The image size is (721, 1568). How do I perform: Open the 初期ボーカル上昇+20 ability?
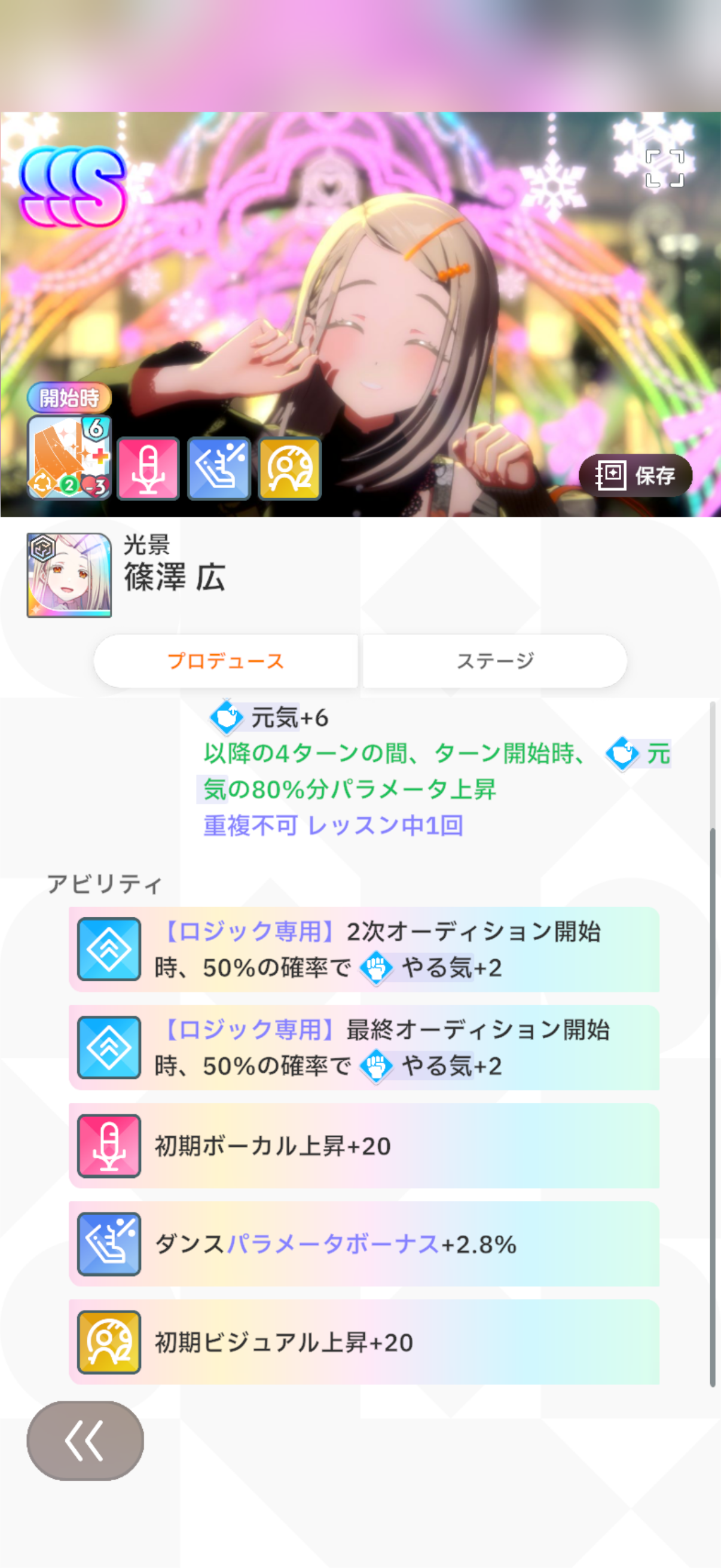(364, 1146)
